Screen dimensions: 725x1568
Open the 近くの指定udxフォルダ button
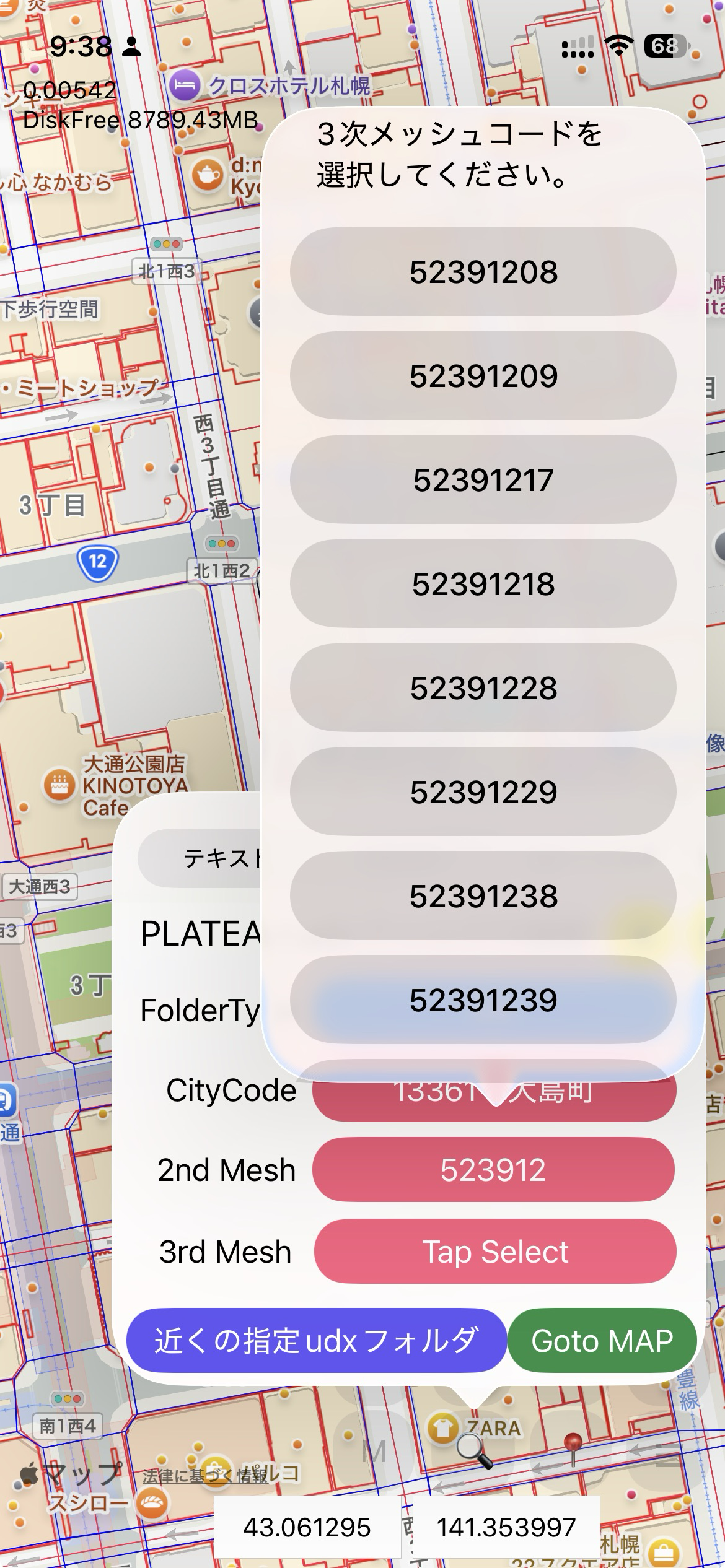click(x=316, y=1341)
